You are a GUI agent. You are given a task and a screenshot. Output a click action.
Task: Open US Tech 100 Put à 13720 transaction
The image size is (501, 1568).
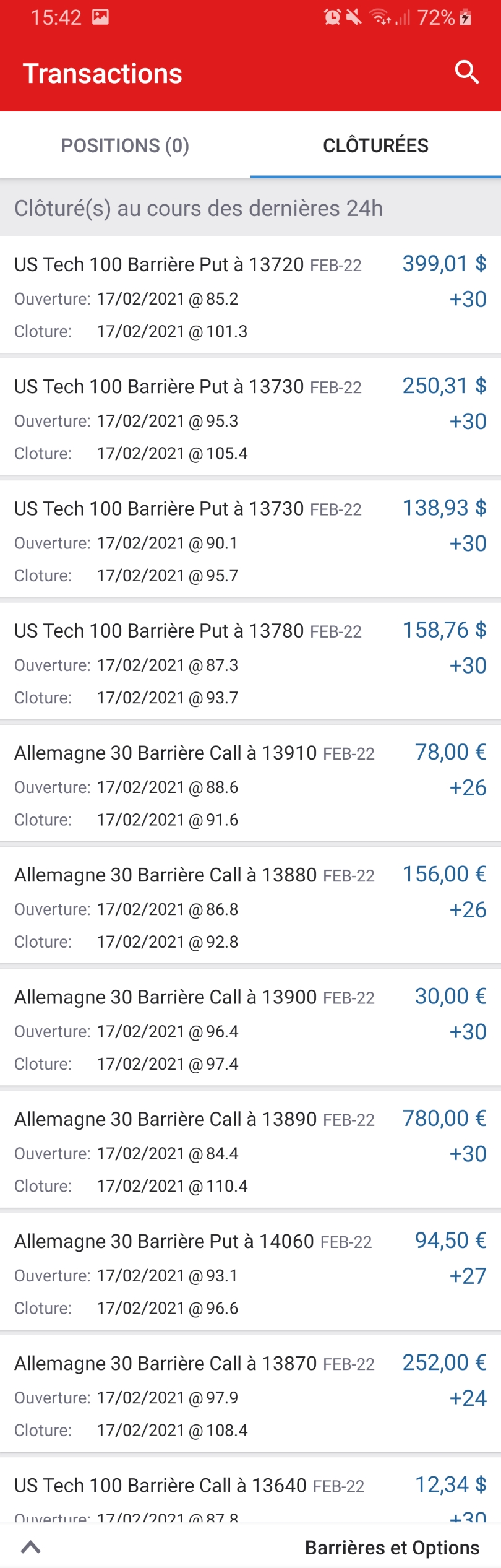point(250,297)
